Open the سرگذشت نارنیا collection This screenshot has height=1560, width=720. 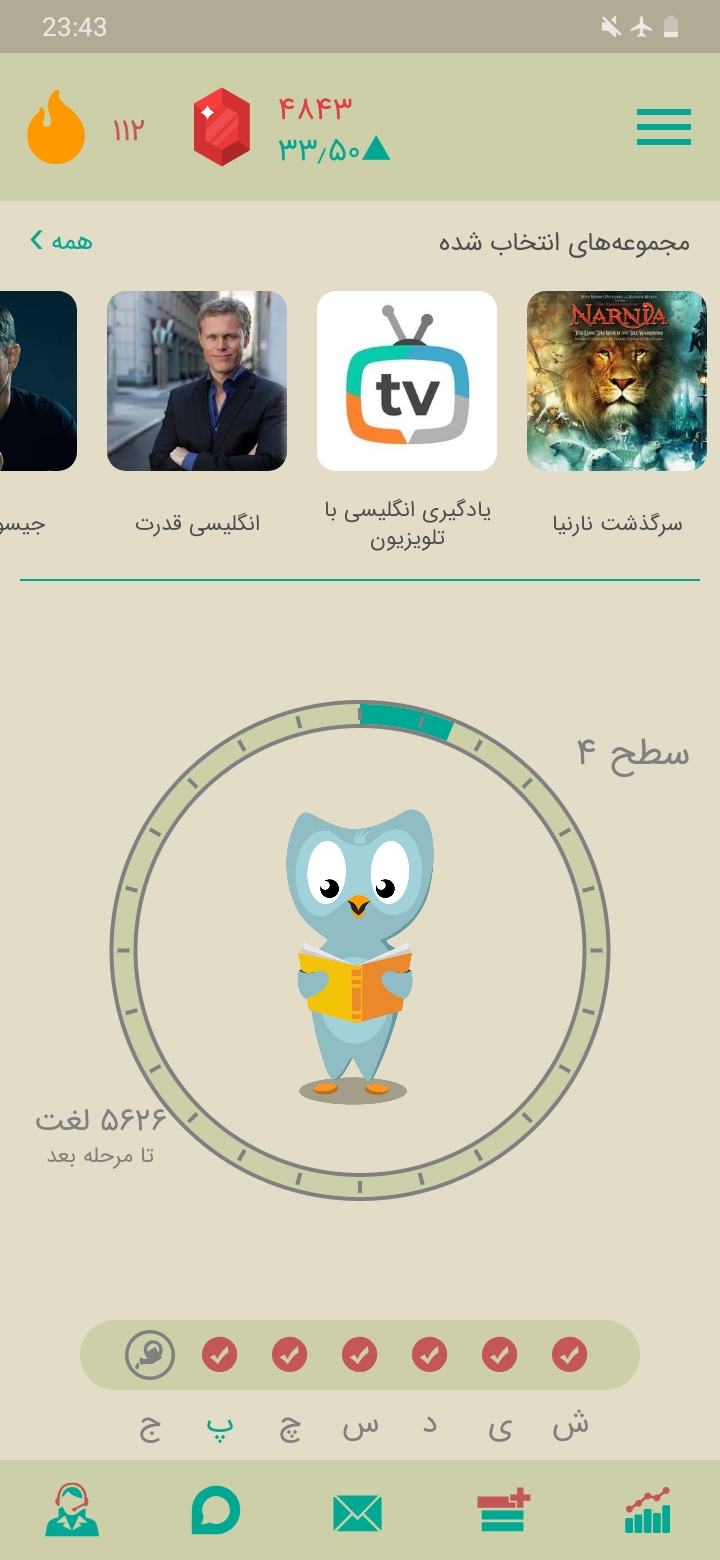[617, 381]
